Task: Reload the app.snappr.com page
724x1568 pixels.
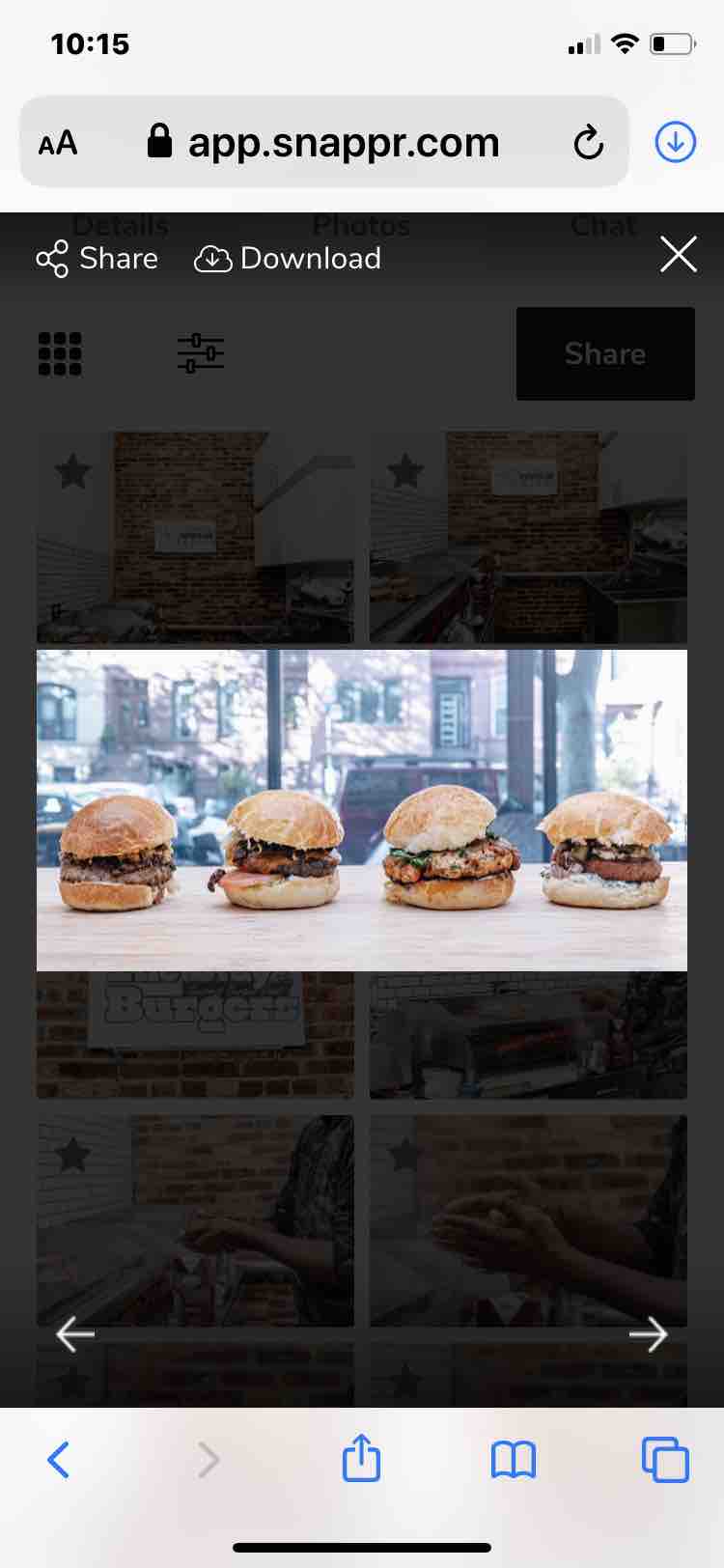Action: click(588, 143)
